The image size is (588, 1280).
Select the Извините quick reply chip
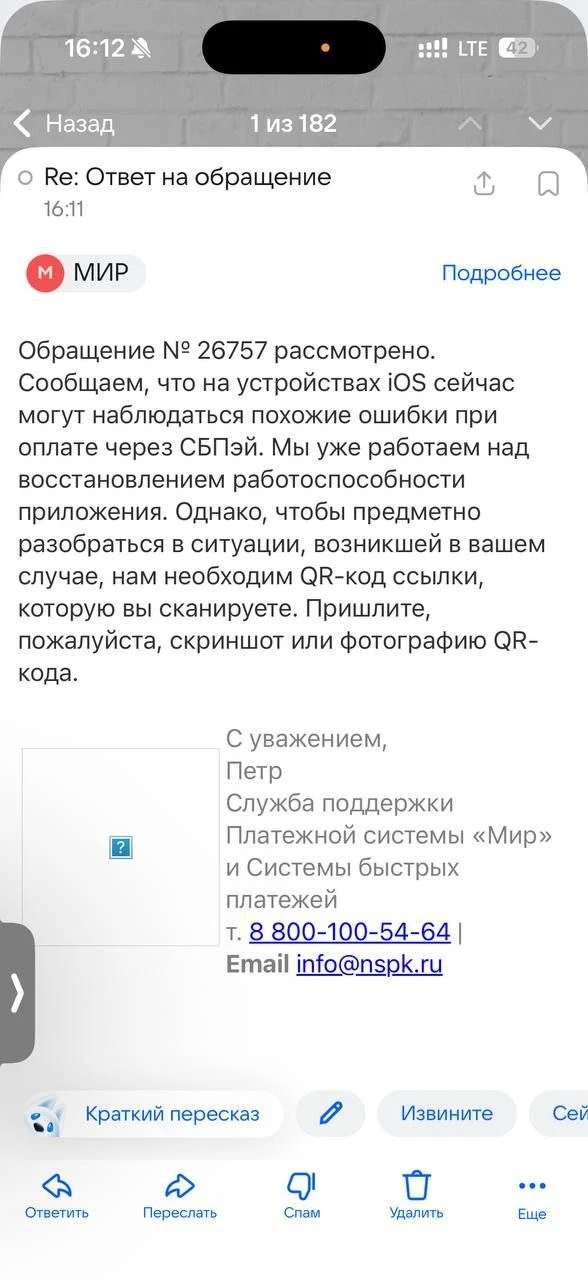447,1113
